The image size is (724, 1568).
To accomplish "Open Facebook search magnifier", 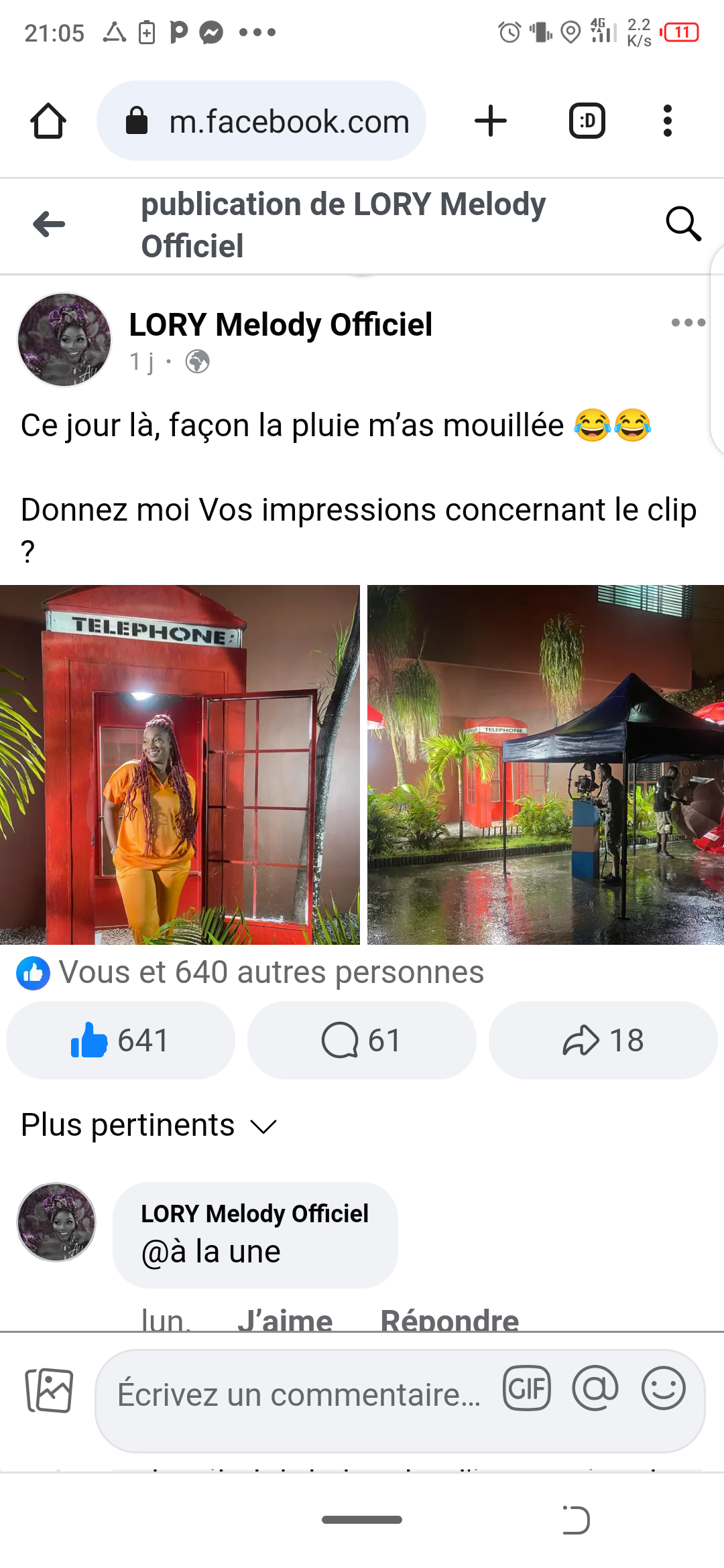I will pyautogui.click(x=683, y=224).
